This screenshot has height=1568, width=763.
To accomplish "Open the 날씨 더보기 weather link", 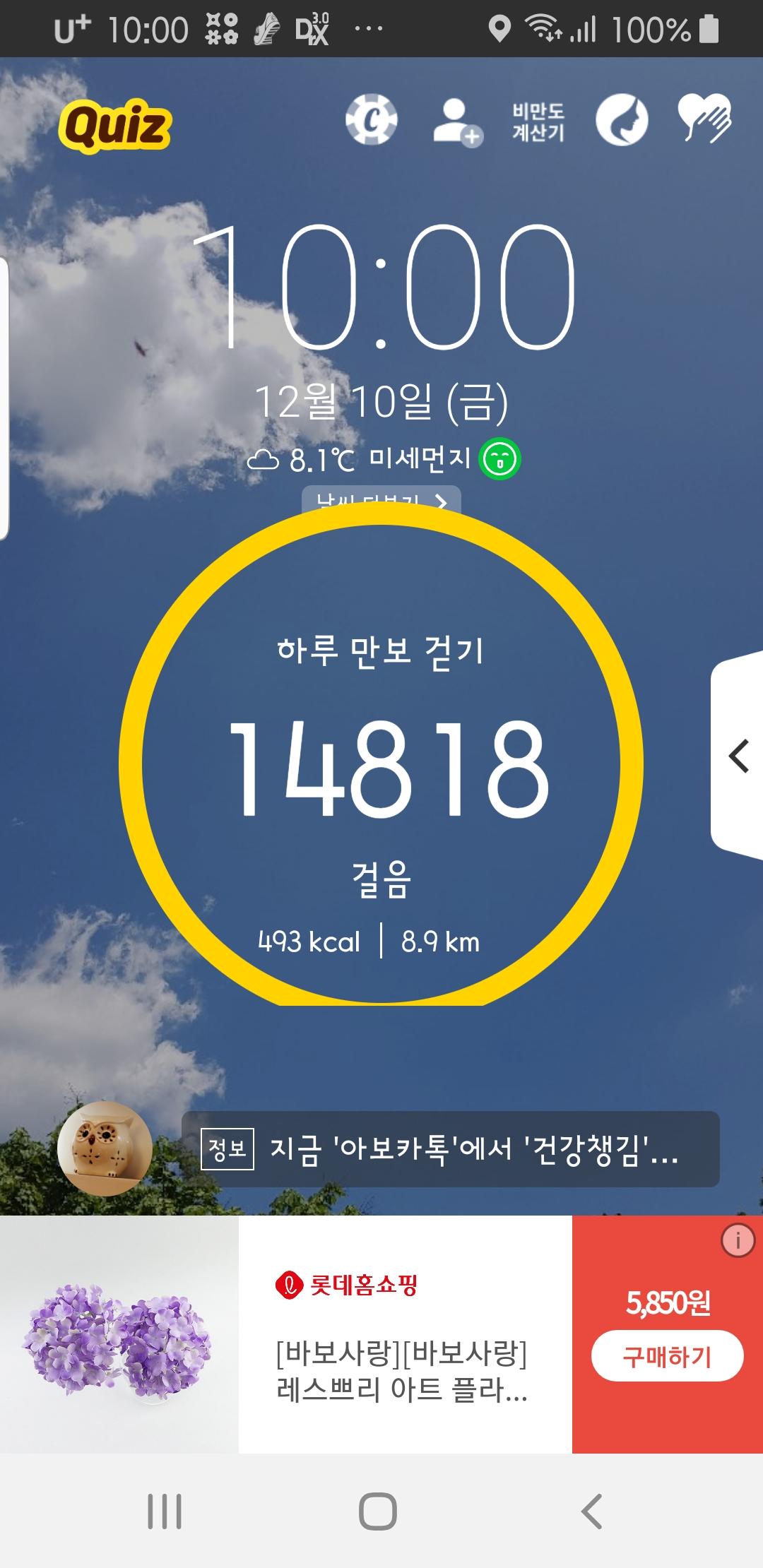I will pos(381,499).
